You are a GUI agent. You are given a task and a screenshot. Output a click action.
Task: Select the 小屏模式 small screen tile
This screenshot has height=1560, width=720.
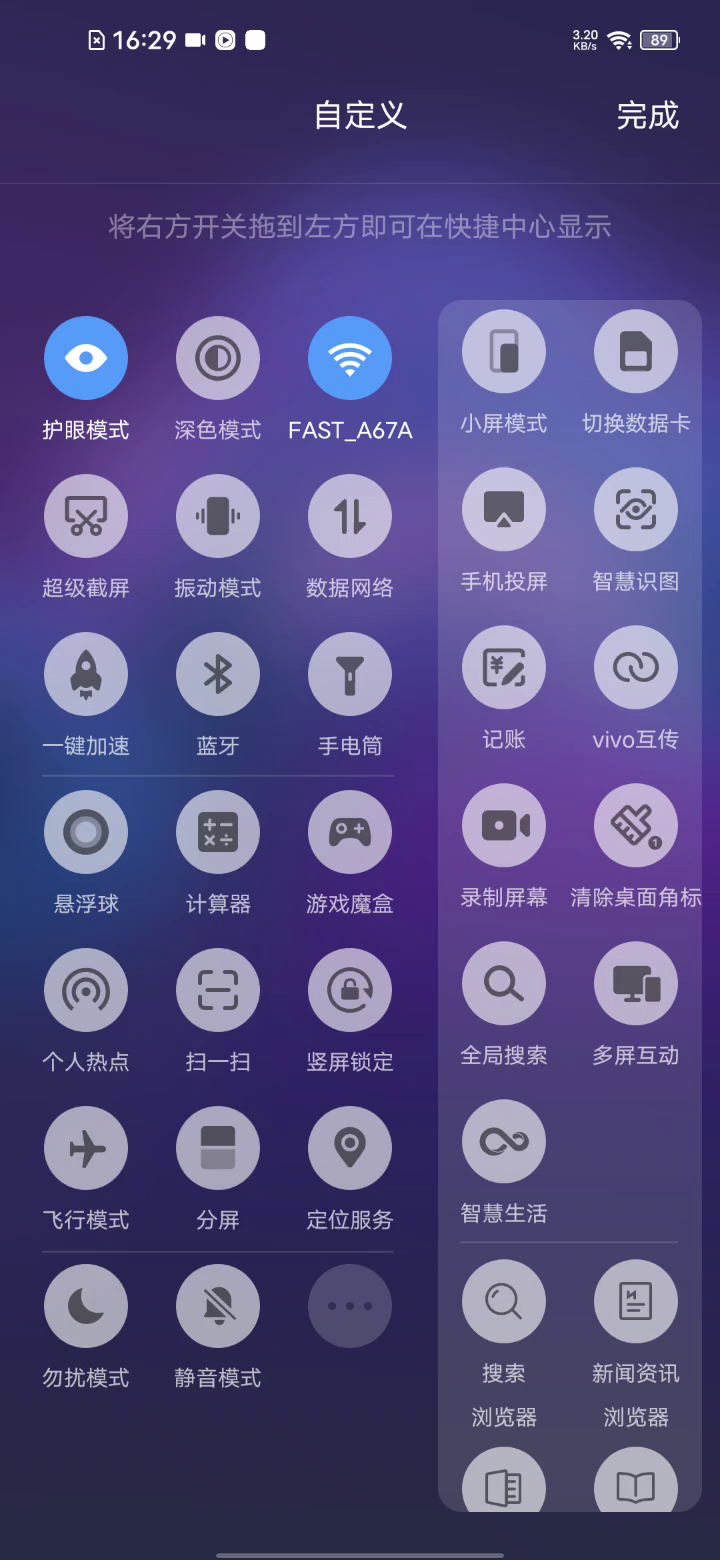click(x=504, y=352)
